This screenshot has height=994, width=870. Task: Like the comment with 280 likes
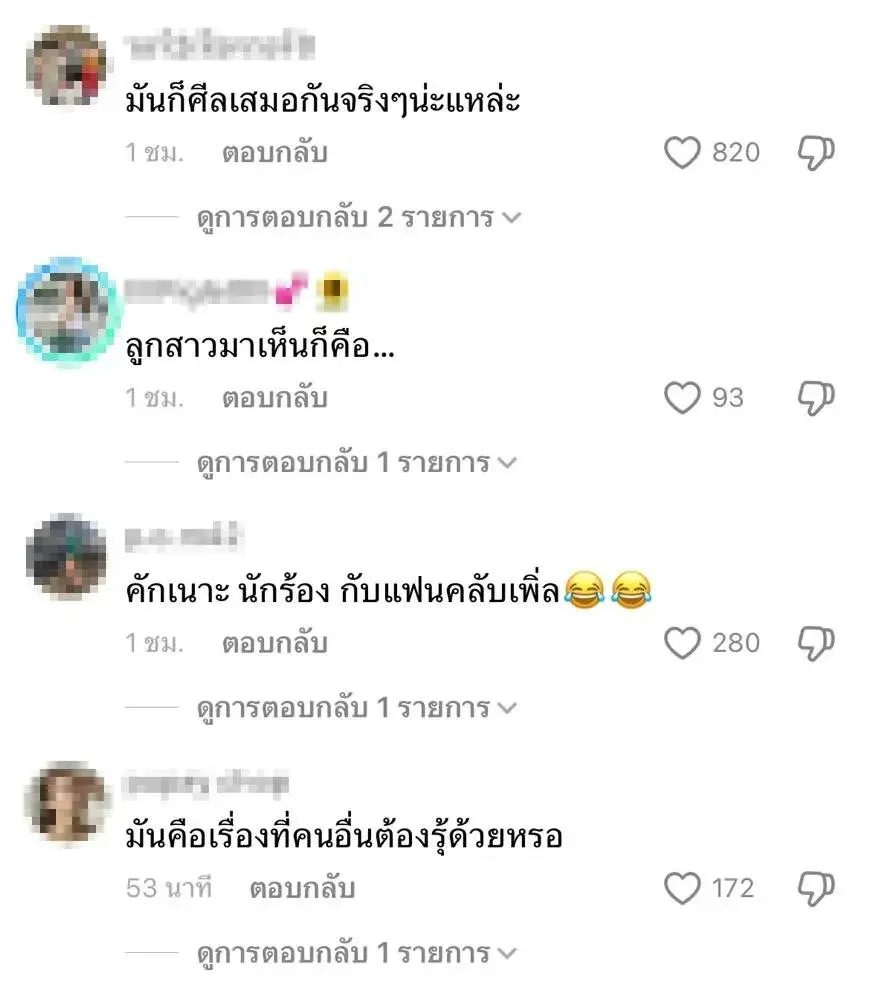683,643
